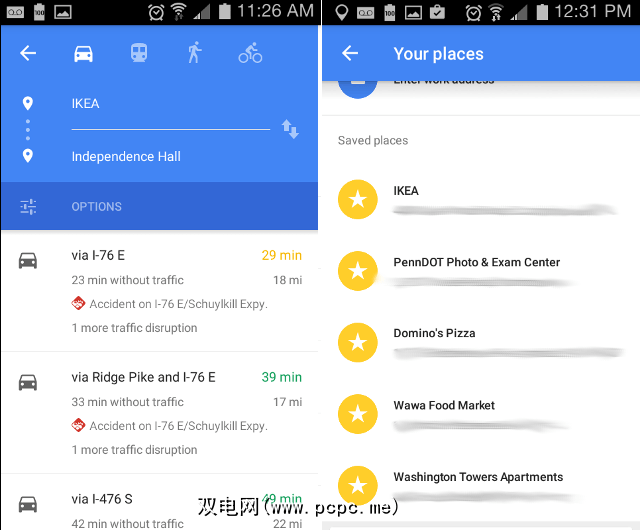Open the saved place Wawa Food Market
The image size is (640, 530).
coord(480,414)
